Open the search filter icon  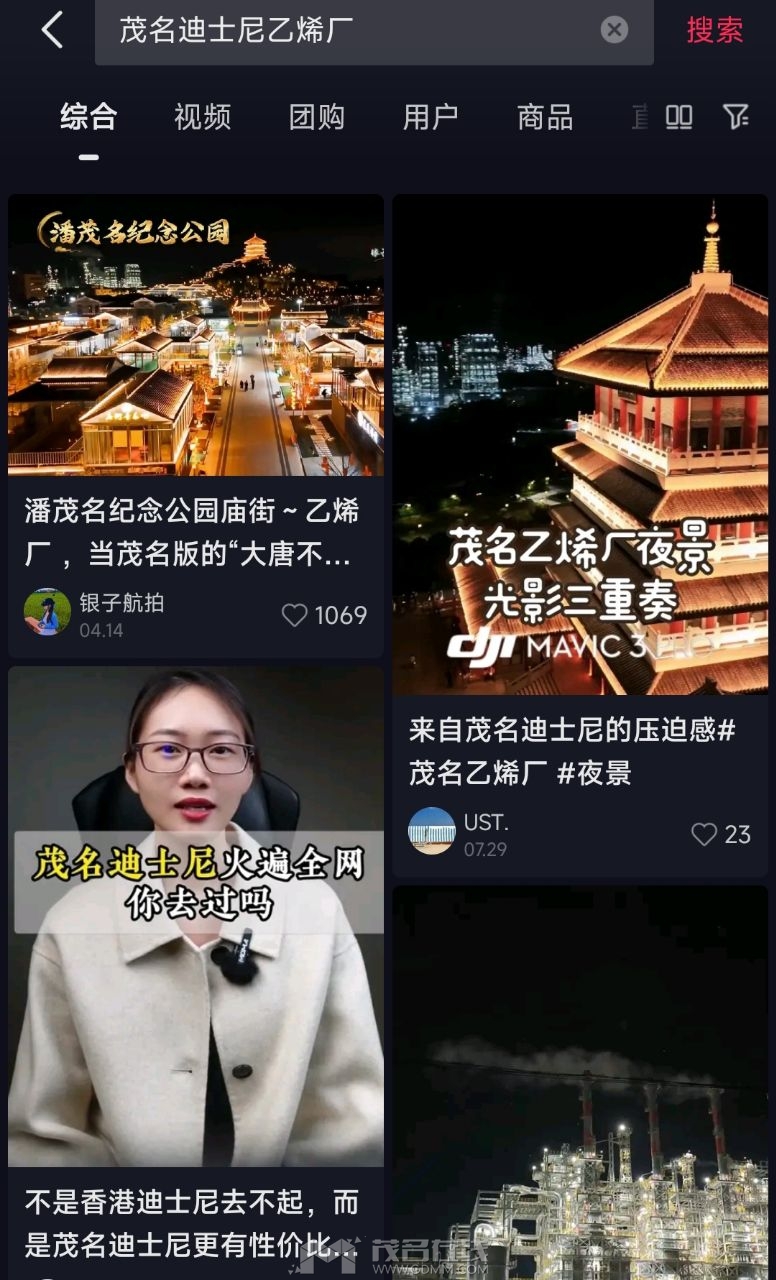click(736, 117)
